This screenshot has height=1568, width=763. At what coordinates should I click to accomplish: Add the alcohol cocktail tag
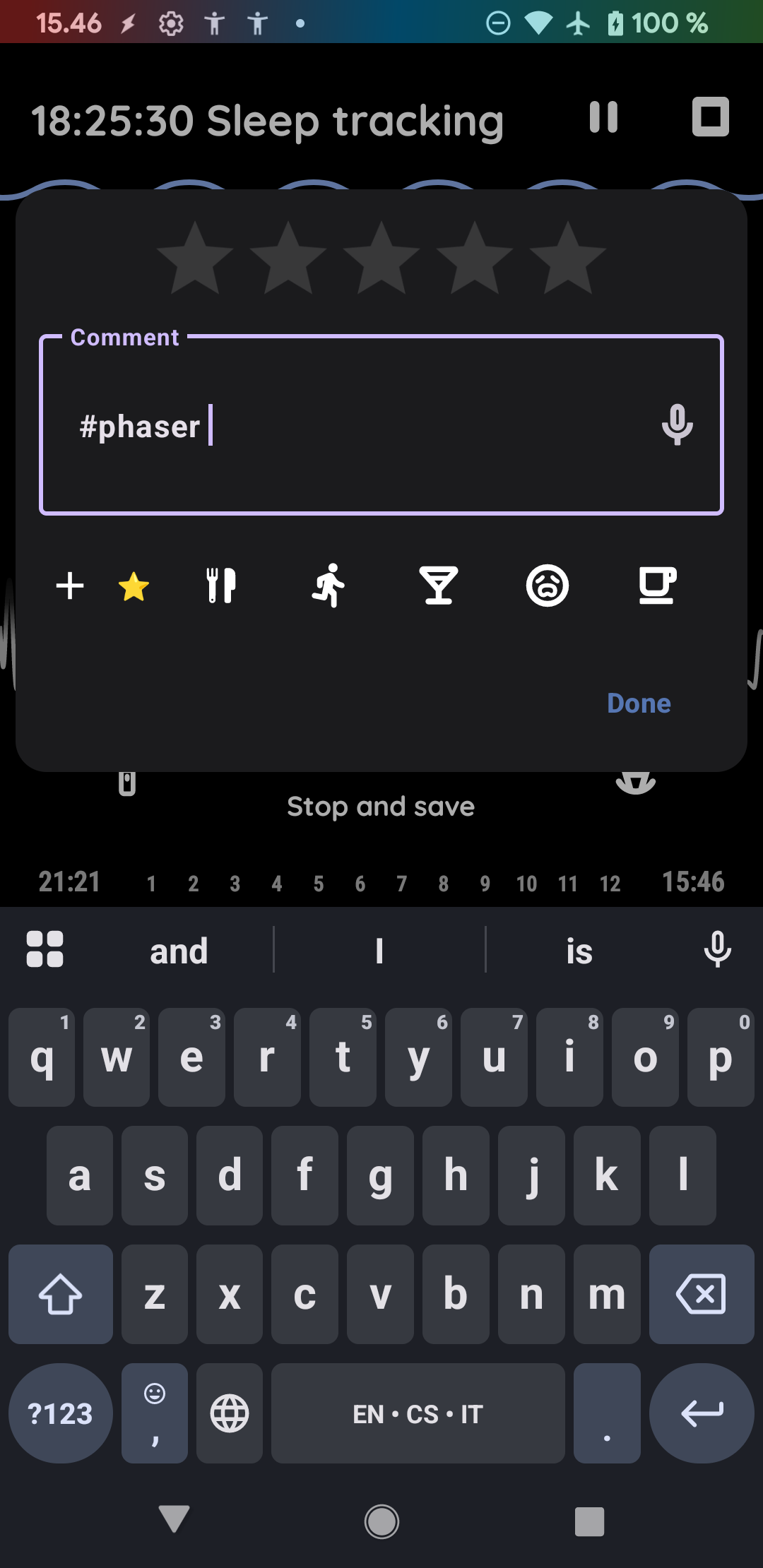[x=439, y=586]
